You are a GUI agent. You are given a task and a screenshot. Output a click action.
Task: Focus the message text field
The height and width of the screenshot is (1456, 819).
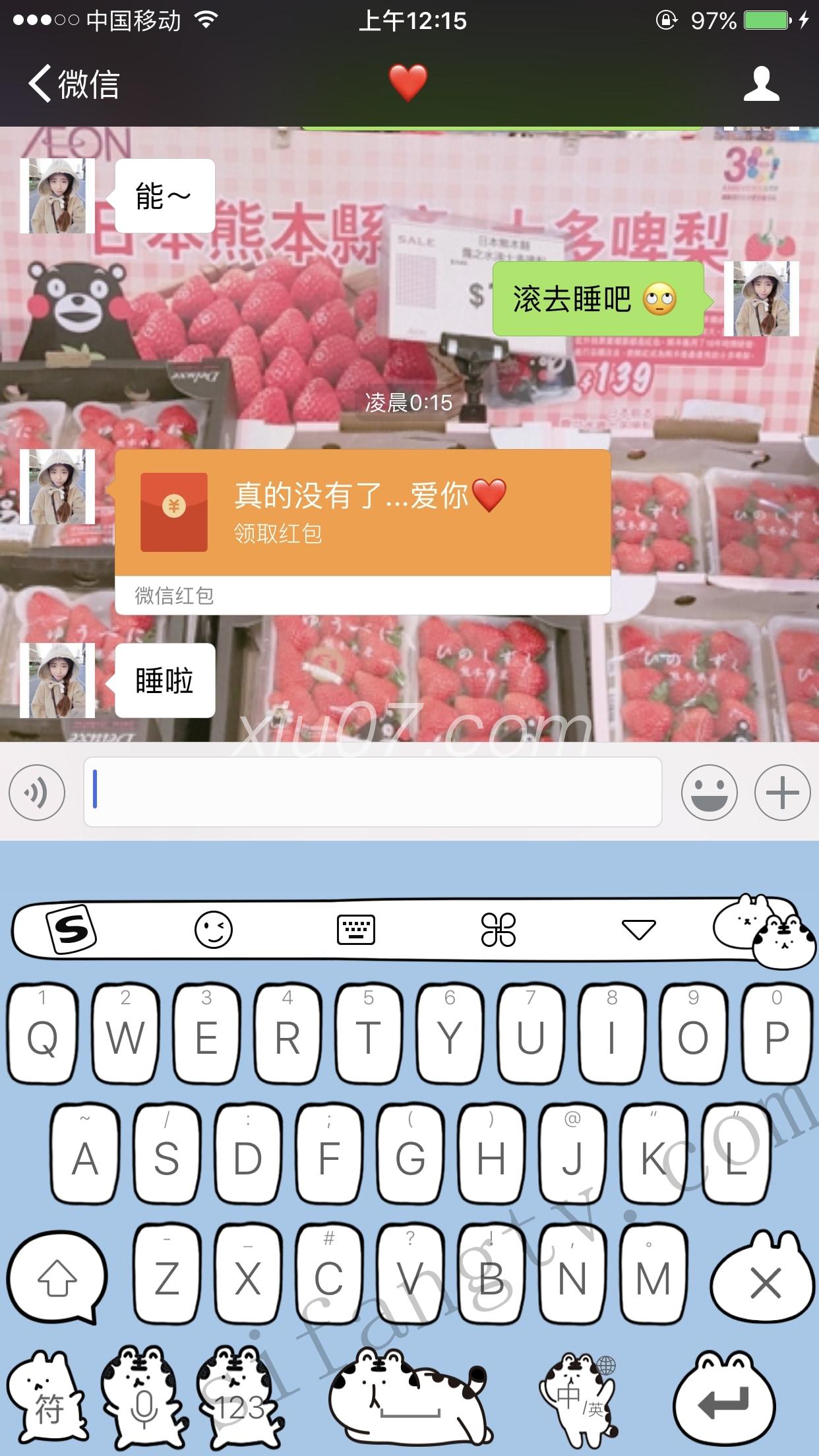tap(373, 791)
